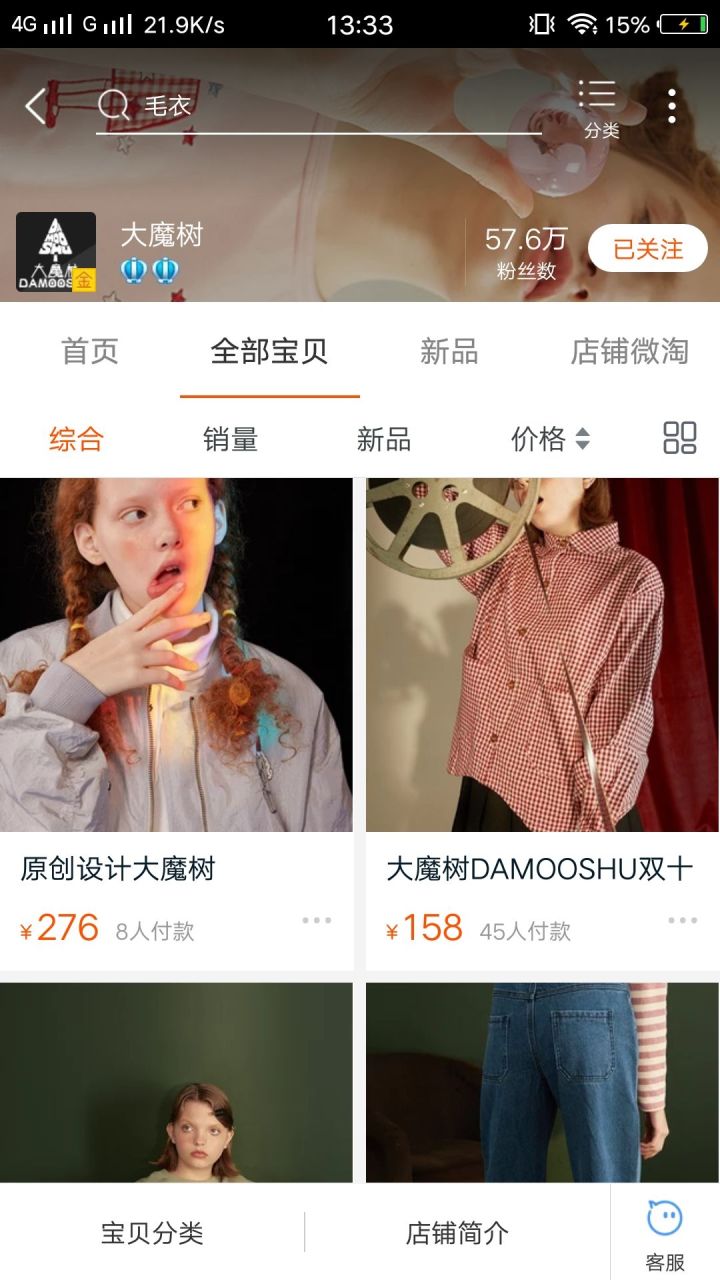Viewport: 720px width, 1280px height.
Task: Select the 综合 sorting option
Action: [x=76, y=439]
